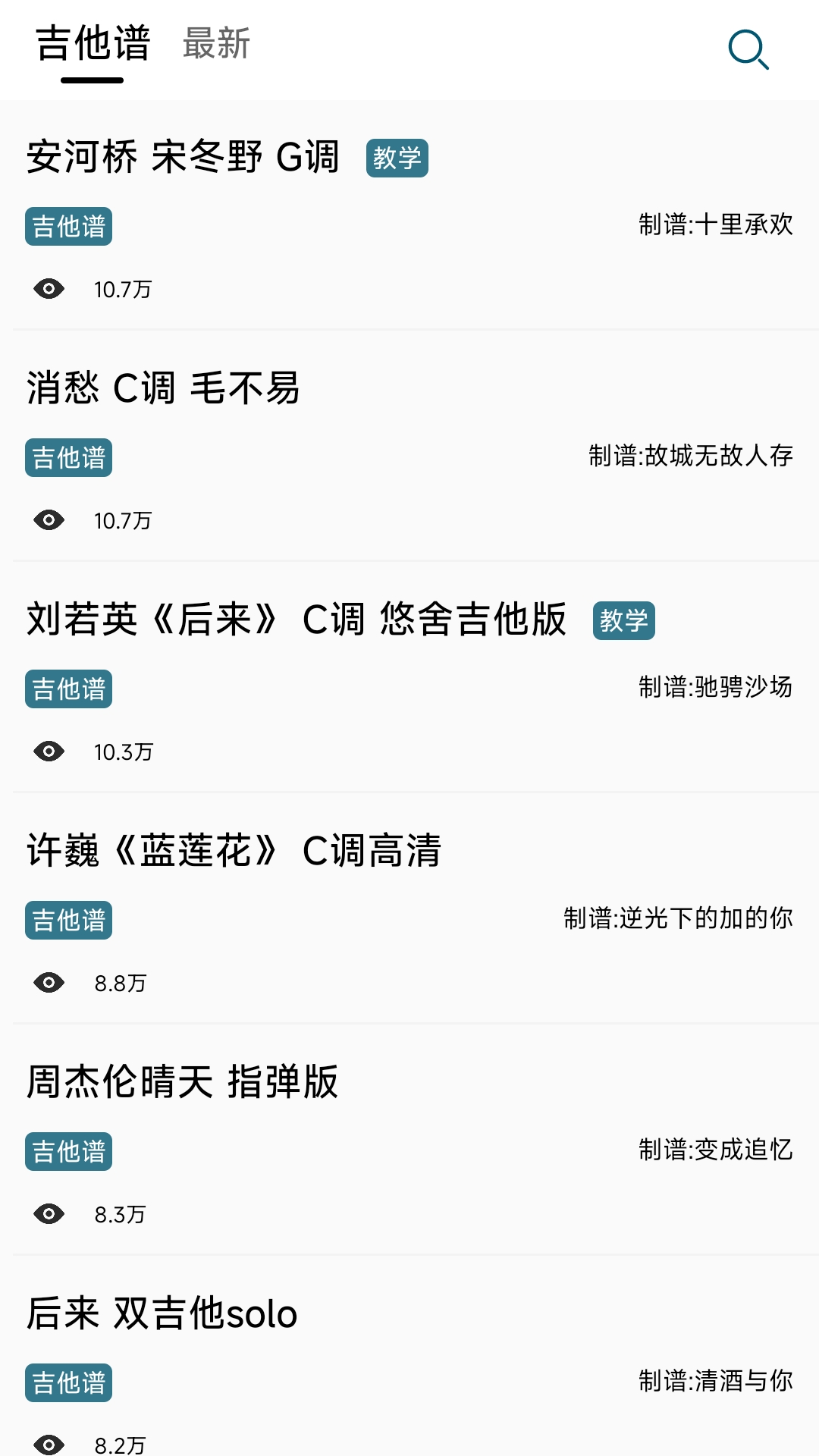View 刘若英《后来》C调 悠舍吉他版
Viewport: 819px width, 1456px height.
[x=296, y=620]
